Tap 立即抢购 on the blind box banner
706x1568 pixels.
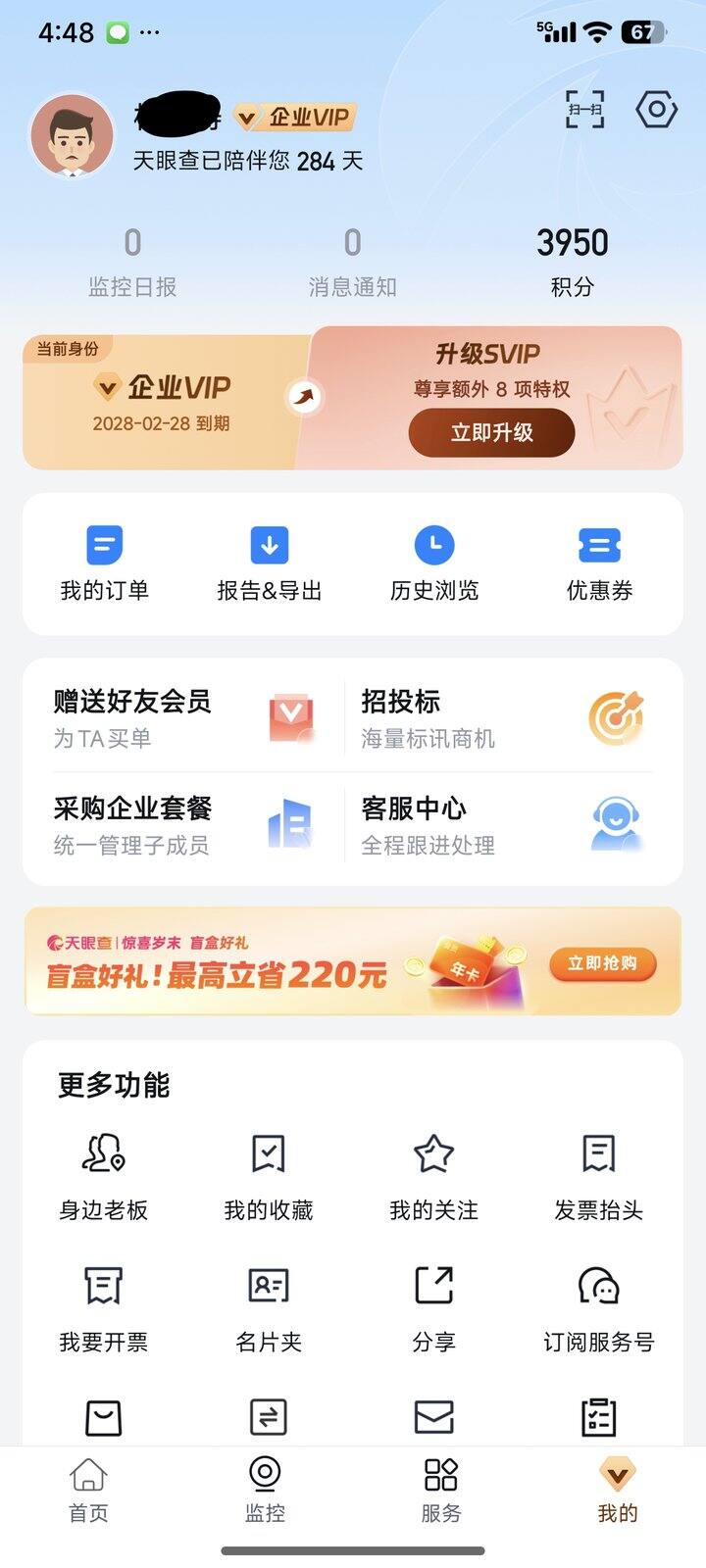coord(602,963)
